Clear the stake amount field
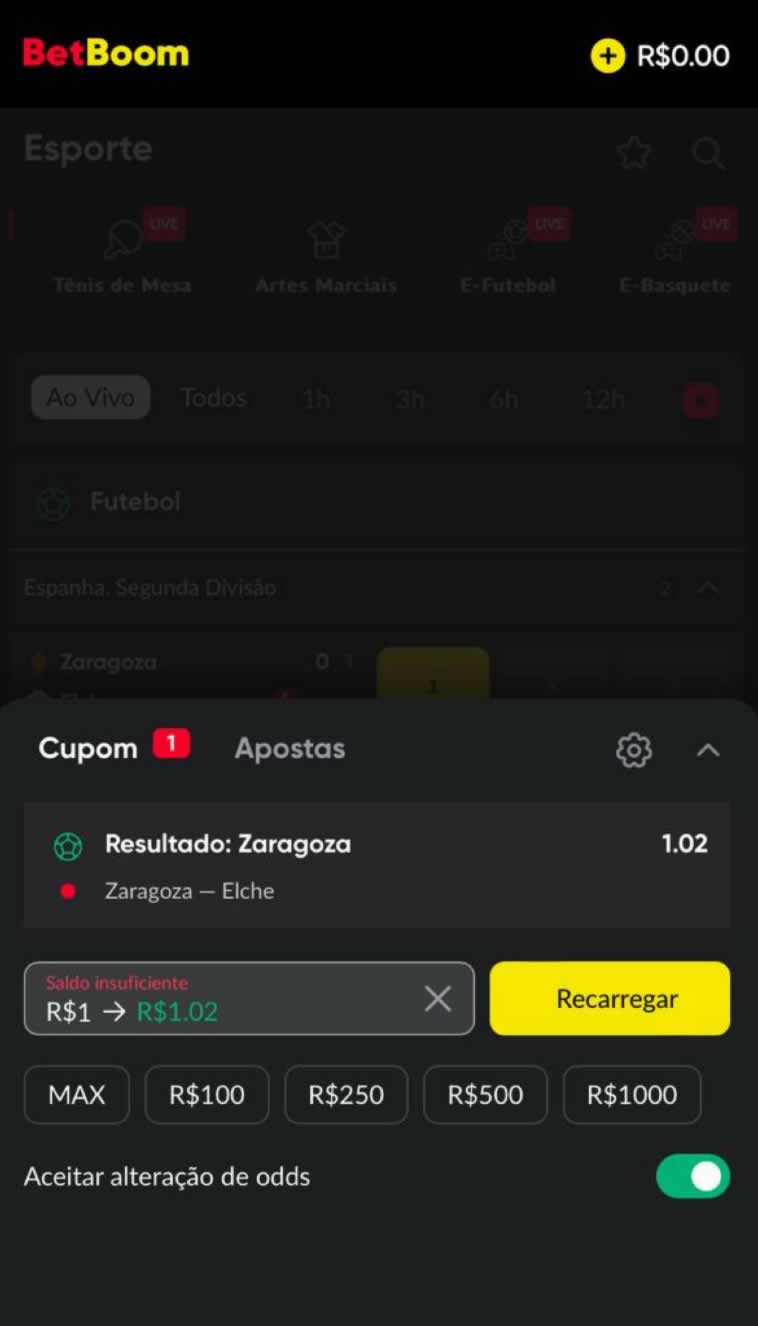758x1326 pixels. coord(437,998)
